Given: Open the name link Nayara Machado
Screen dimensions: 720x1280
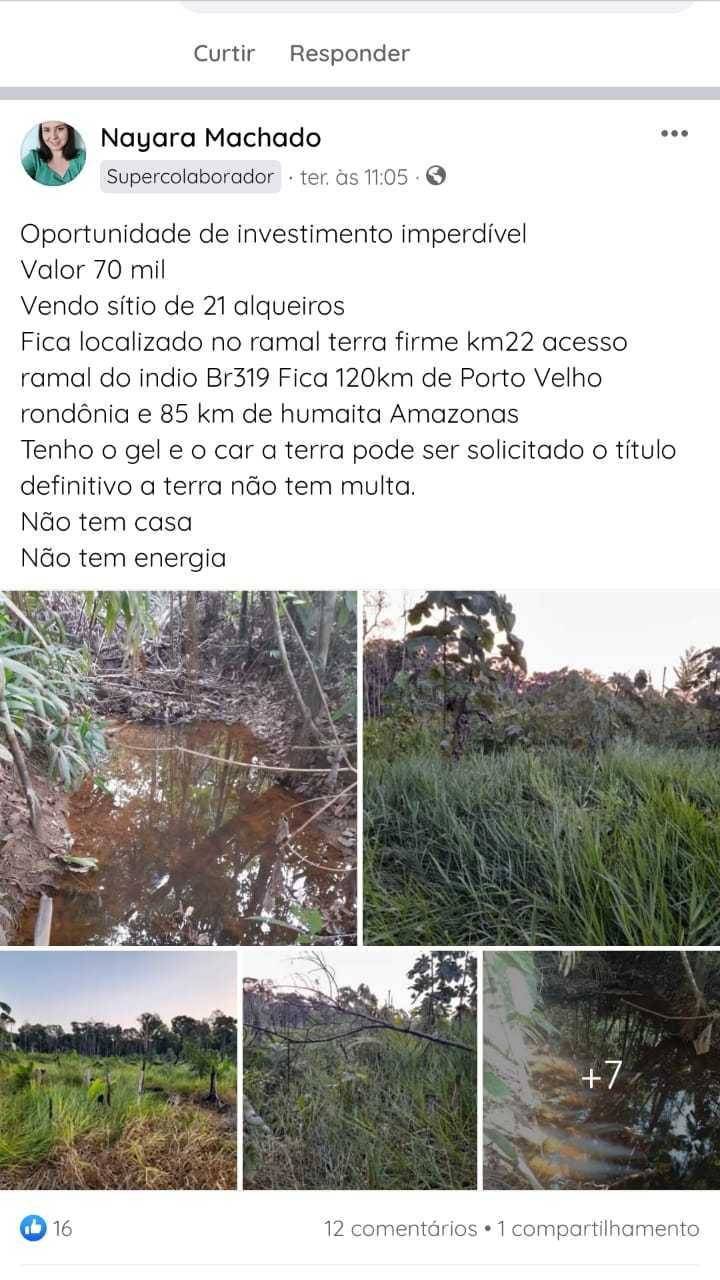Looking at the screenshot, I should click(x=210, y=138).
